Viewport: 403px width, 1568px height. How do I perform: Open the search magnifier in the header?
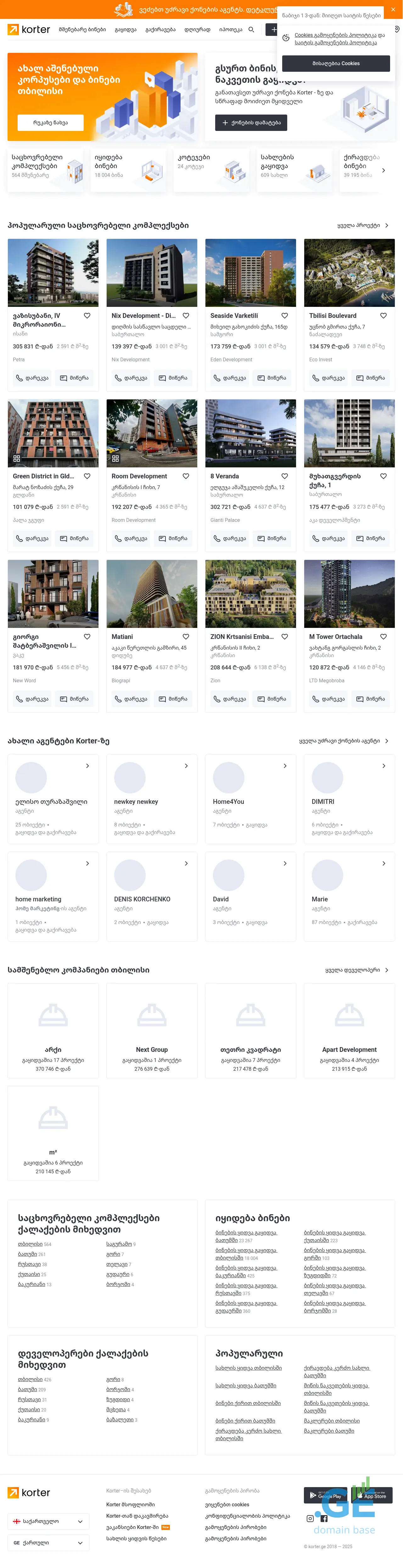coord(251,29)
